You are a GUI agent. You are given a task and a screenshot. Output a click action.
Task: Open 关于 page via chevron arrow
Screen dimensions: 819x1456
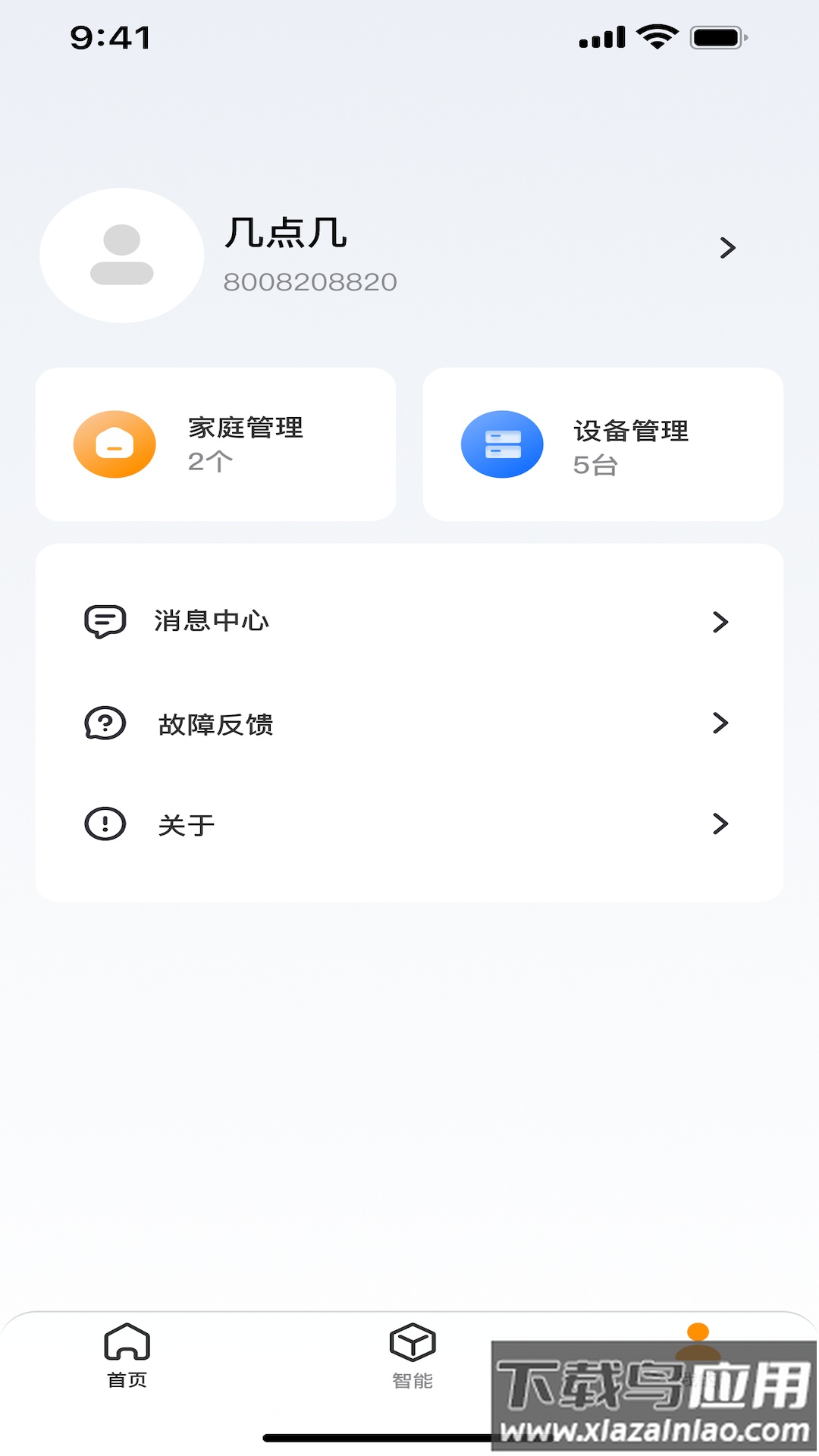click(x=720, y=824)
